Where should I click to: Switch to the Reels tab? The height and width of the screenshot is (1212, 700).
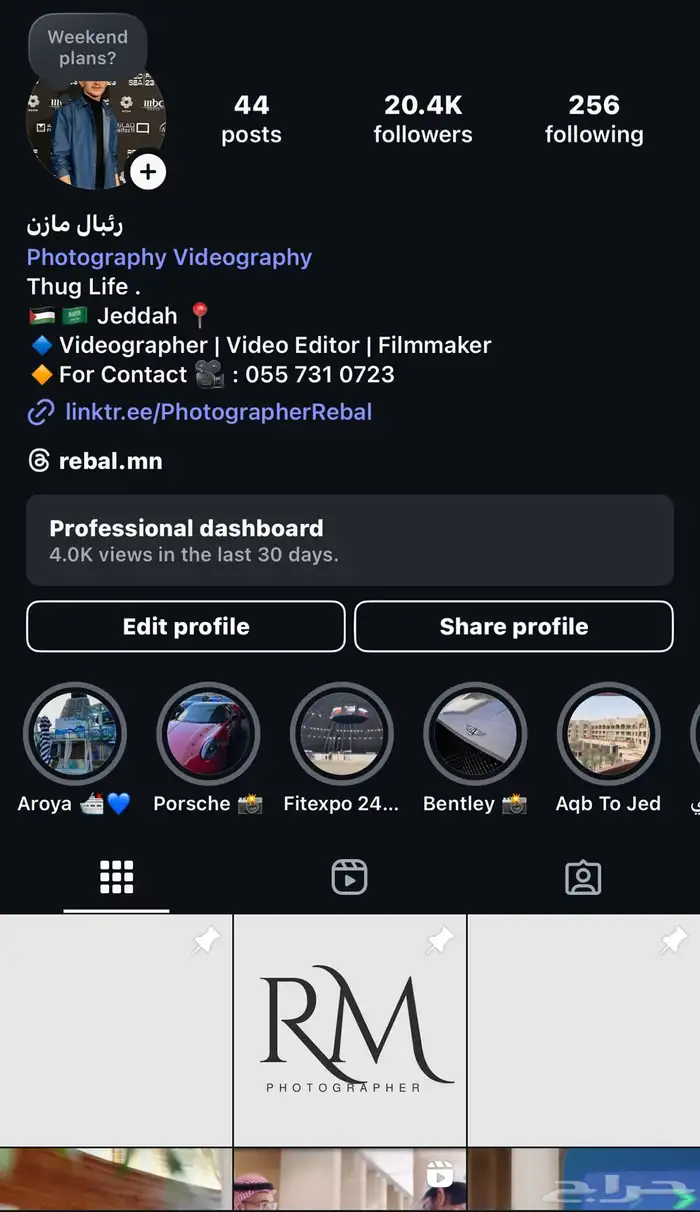349,878
